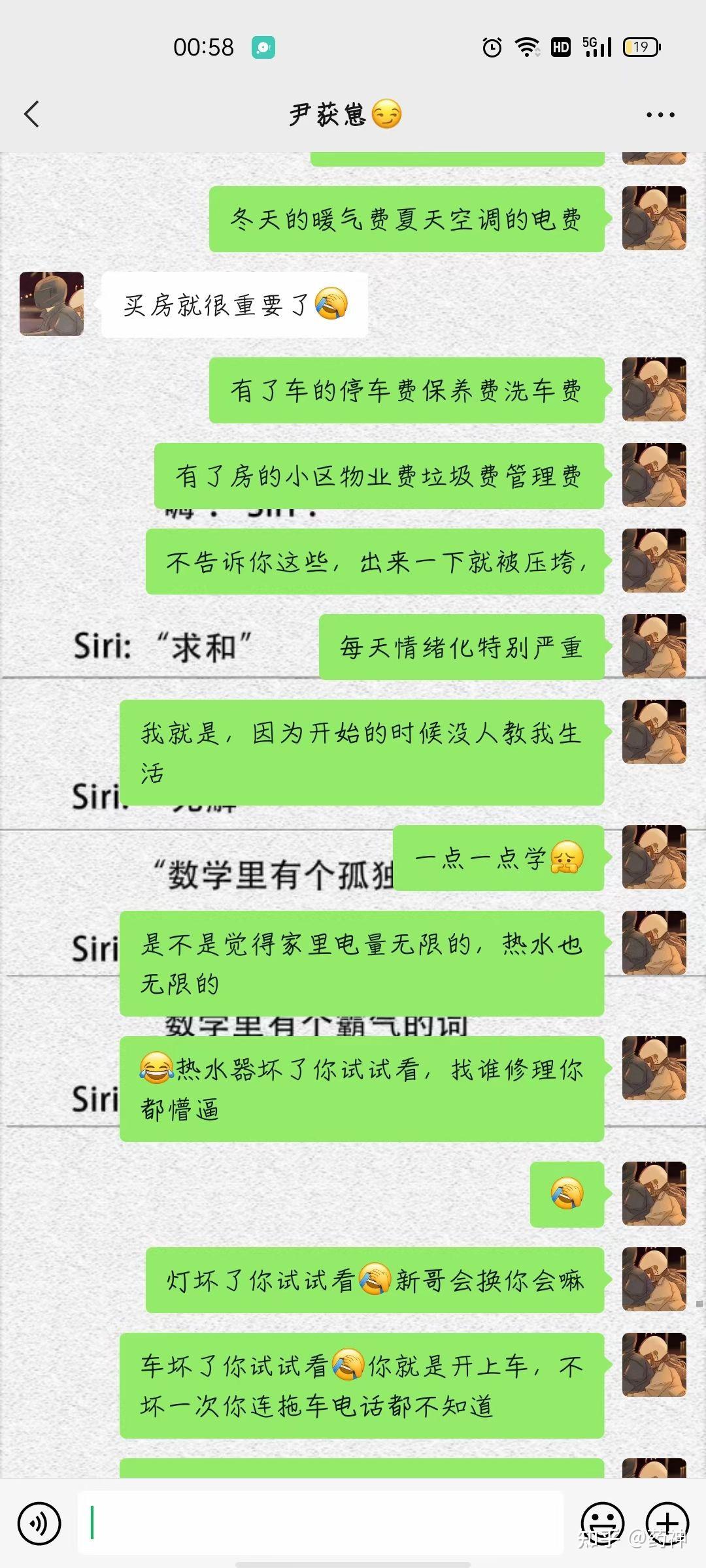Open the plus attachments panel

tap(667, 1523)
